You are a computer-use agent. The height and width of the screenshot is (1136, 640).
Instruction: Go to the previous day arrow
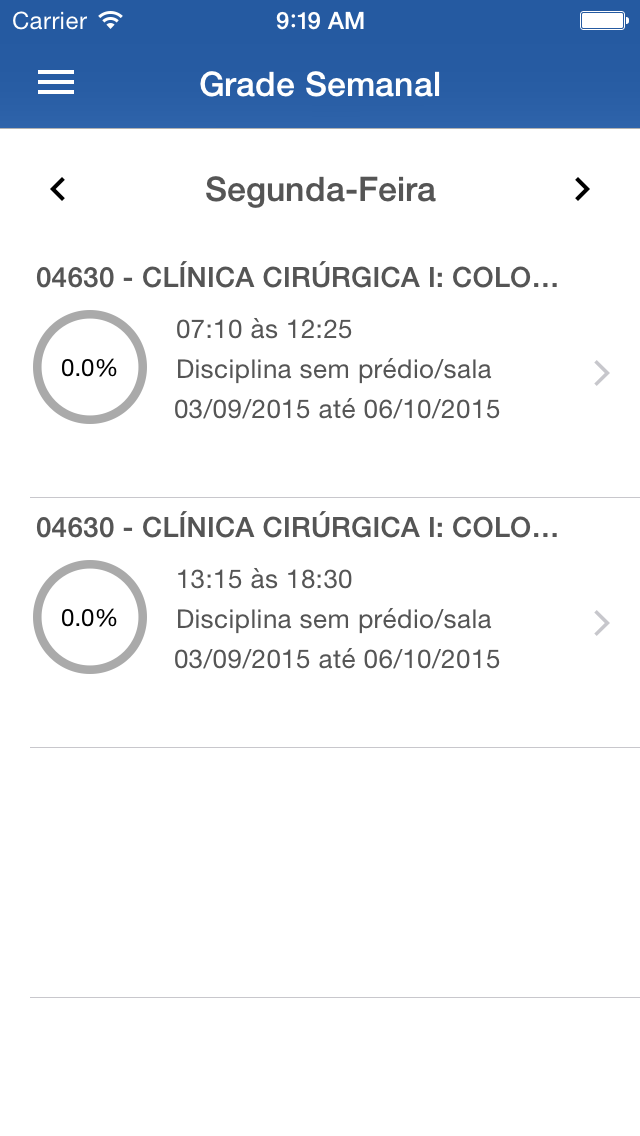pos(58,189)
